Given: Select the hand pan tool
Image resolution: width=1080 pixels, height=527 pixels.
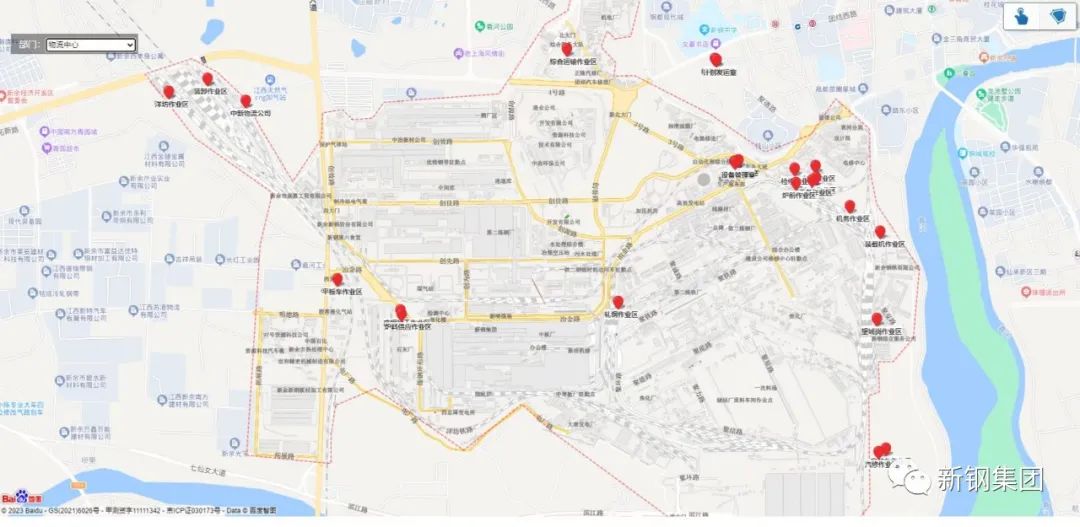Looking at the screenshot, I should pyautogui.click(x=1022, y=17).
